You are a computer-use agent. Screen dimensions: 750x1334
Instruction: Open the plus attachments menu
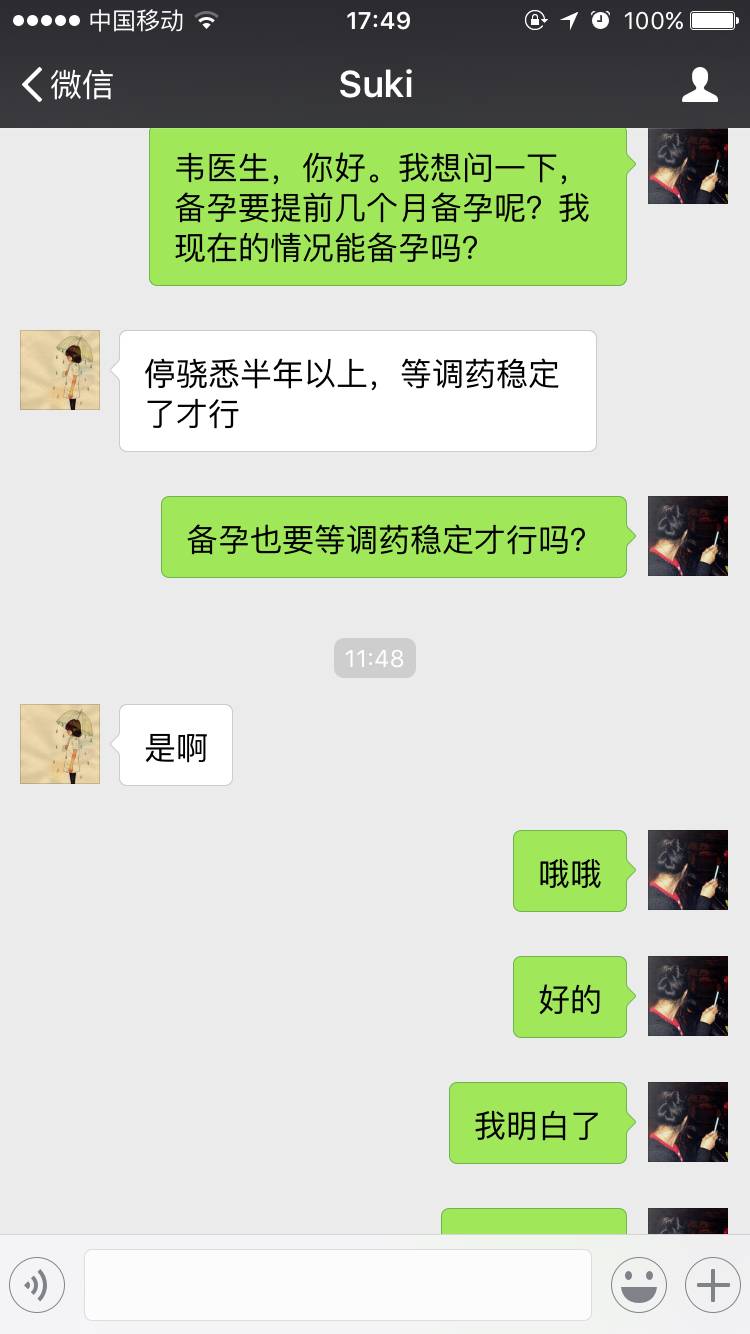[712, 1285]
